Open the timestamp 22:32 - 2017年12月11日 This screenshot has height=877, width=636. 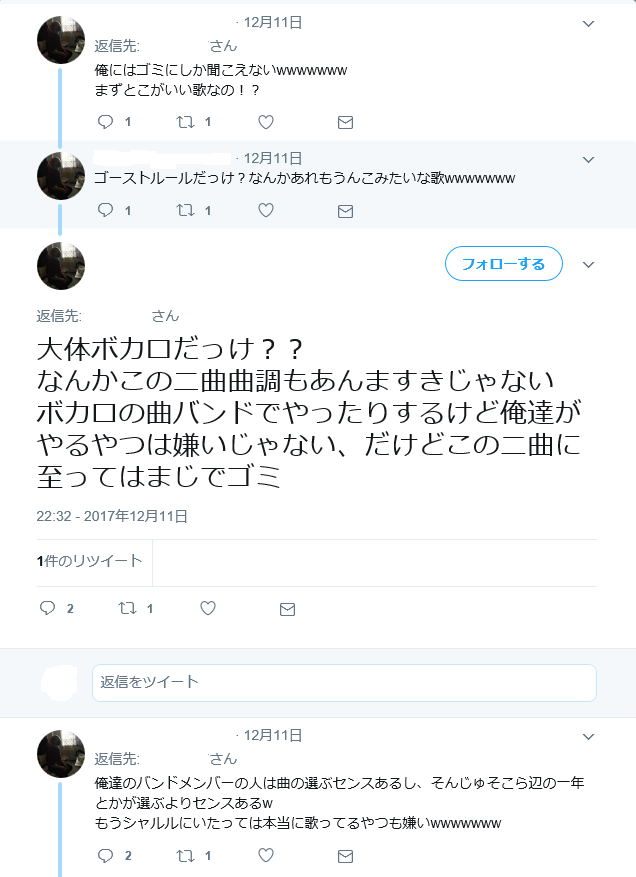112,516
